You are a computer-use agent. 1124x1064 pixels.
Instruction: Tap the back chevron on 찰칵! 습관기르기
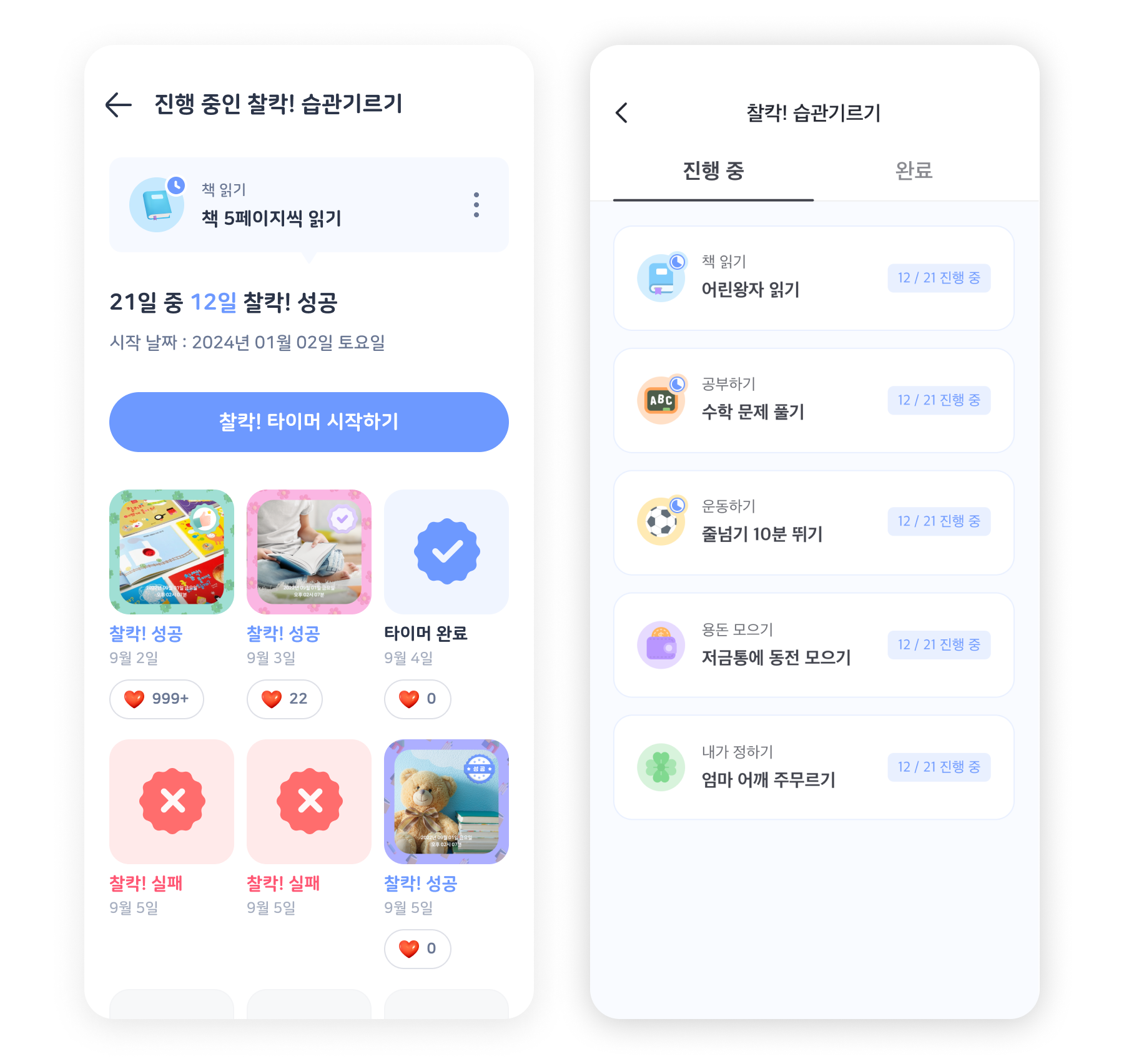coord(621,113)
